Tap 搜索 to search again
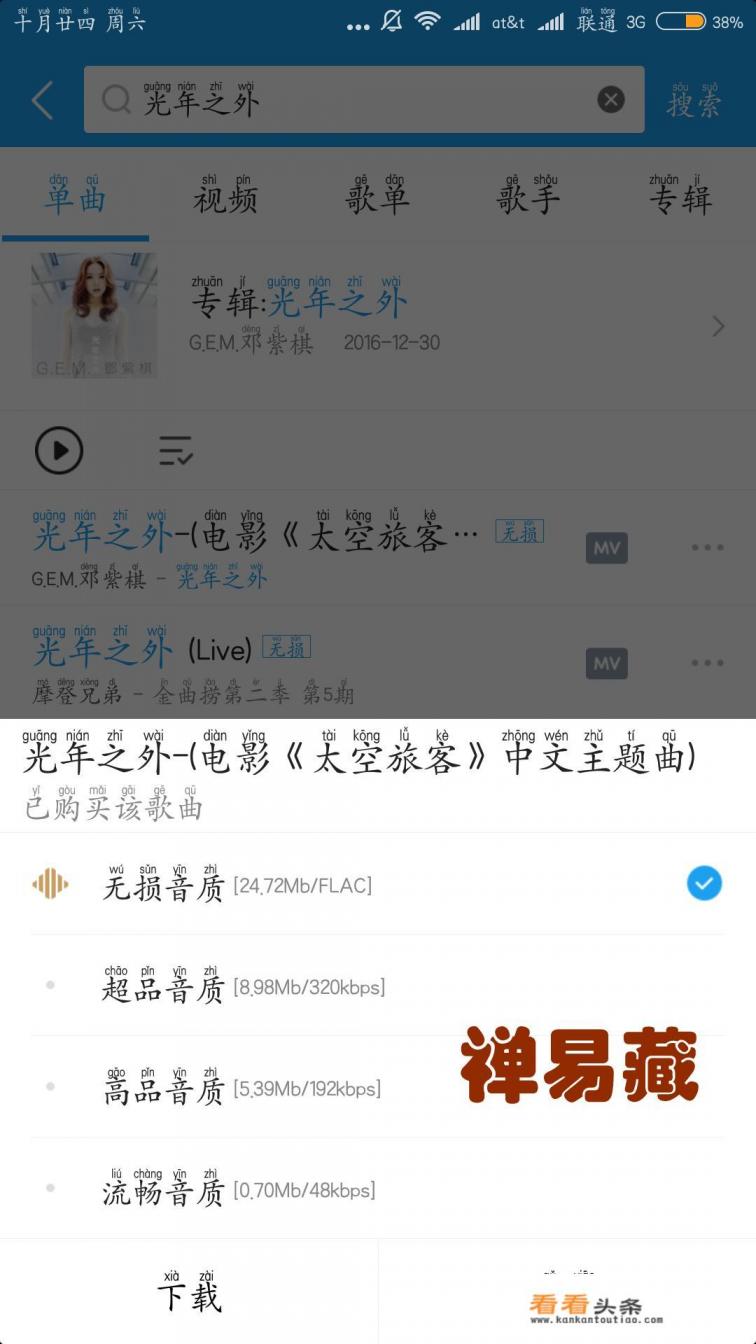The width and height of the screenshot is (756, 1344). pyautogui.click(x=694, y=100)
